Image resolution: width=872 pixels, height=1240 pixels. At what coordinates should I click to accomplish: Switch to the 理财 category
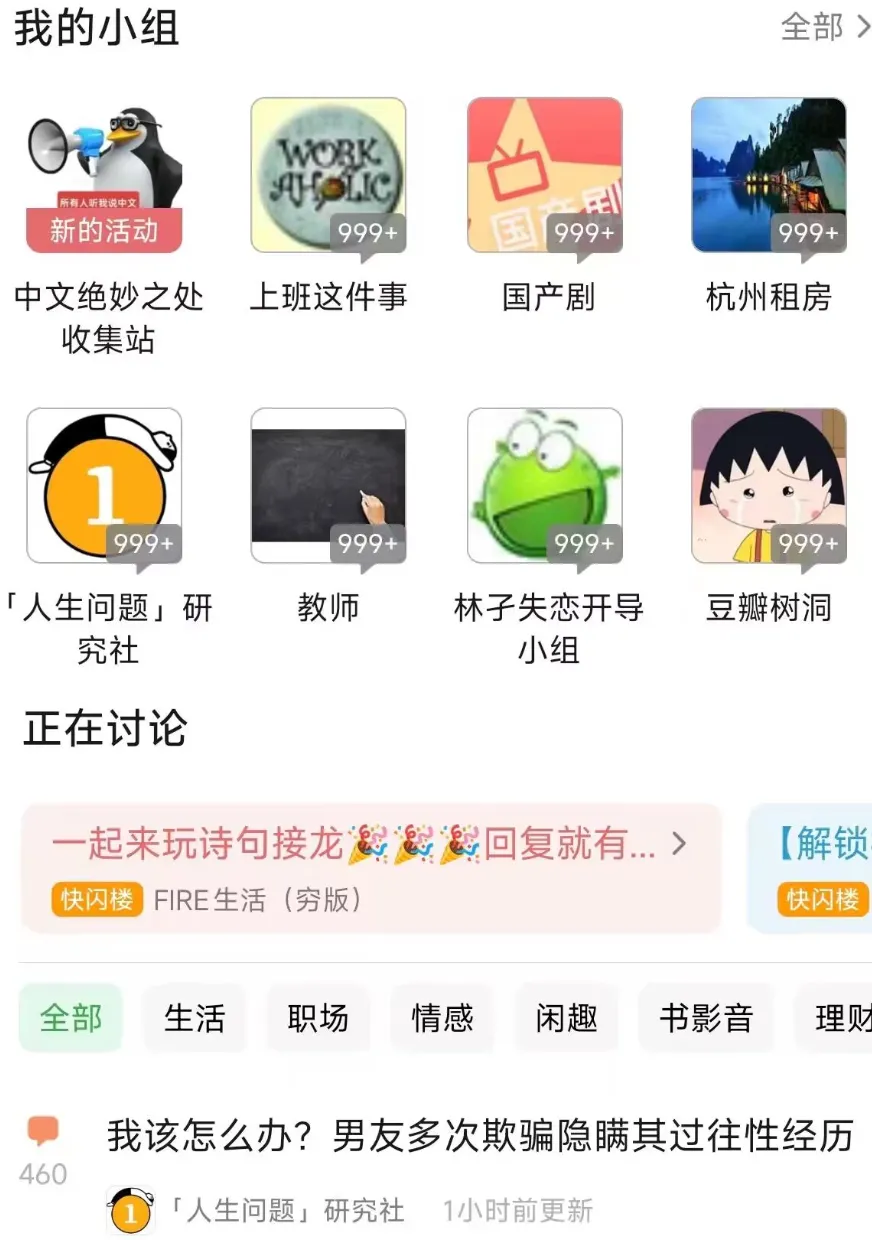[834, 1019]
